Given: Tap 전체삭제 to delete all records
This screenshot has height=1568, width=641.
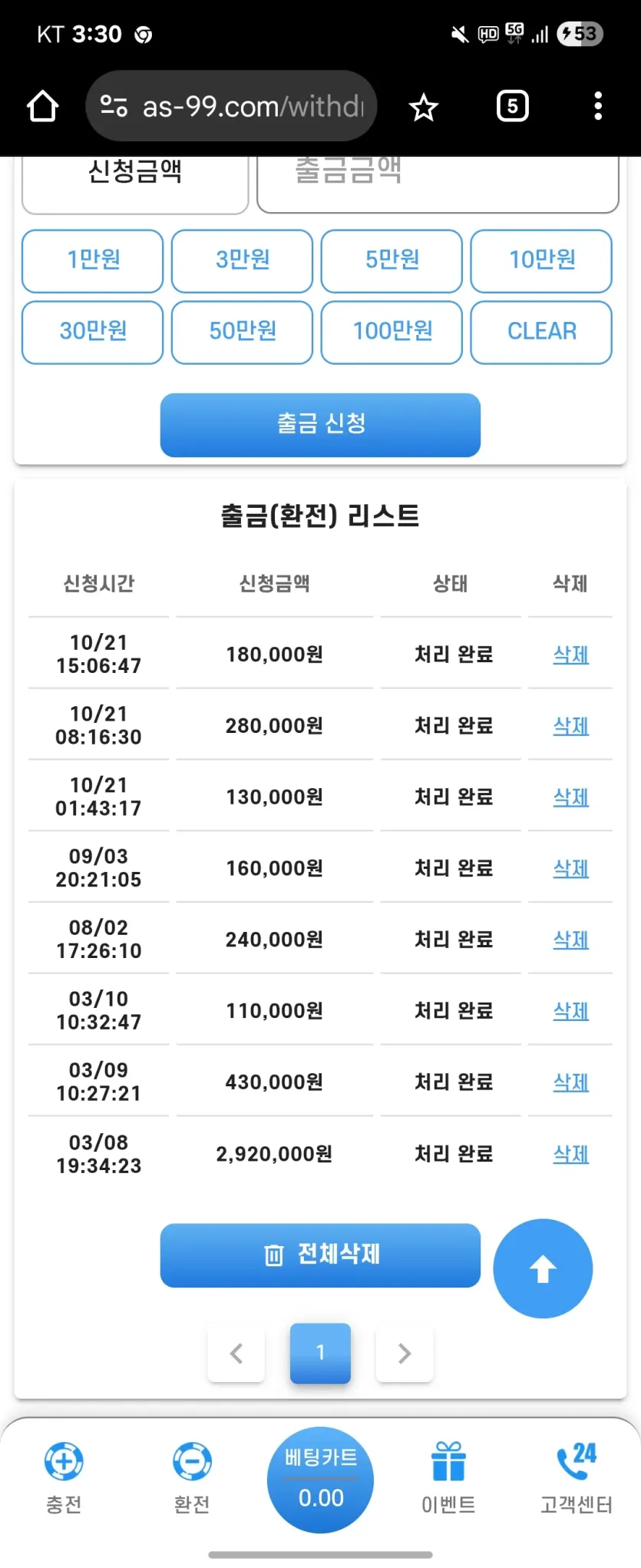Looking at the screenshot, I should [x=320, y=1255].
